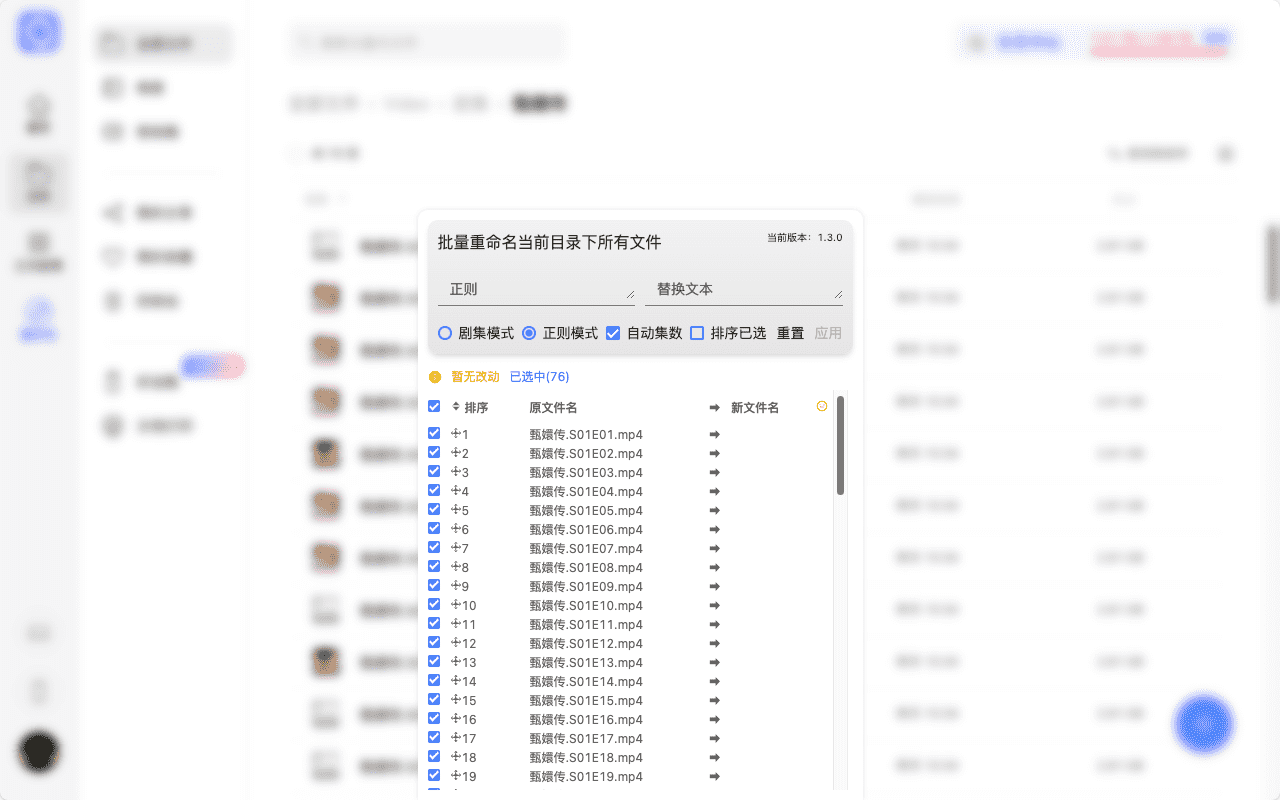
Task: Tap 已选中(76) selected count link
Action: [x=539, y=377]
